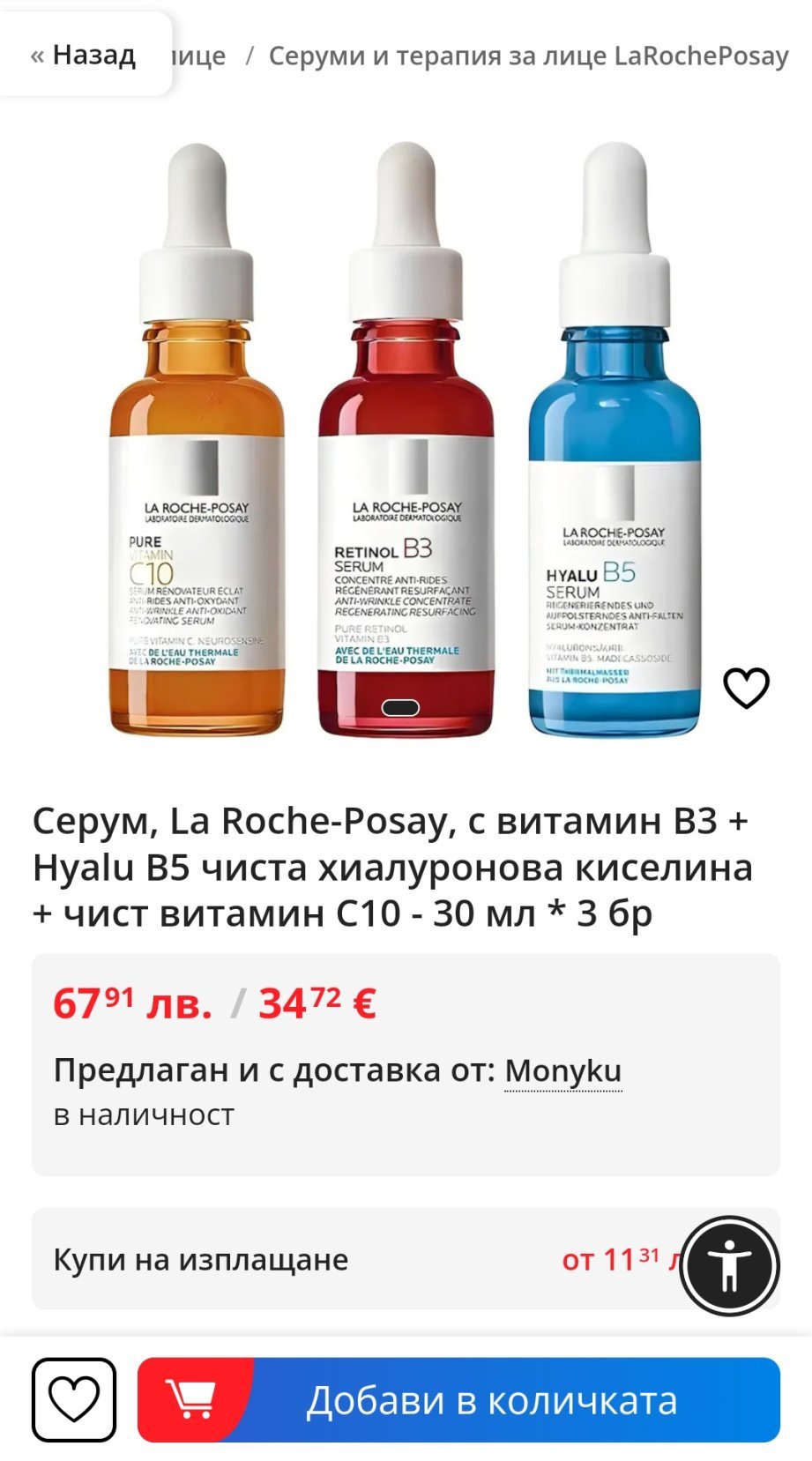Save product with the bottom heart button
812x1461 pixels.
[74, 1399]
